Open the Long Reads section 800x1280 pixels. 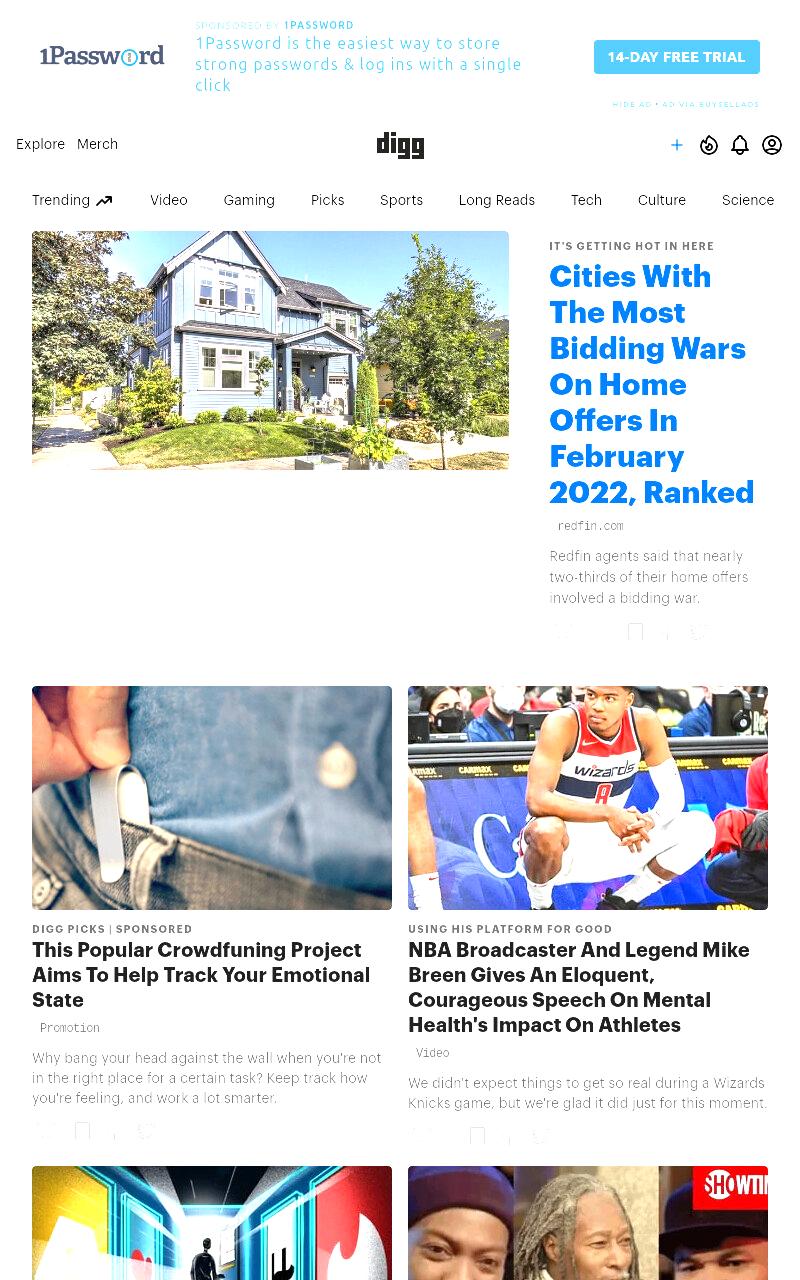(497, 200)
